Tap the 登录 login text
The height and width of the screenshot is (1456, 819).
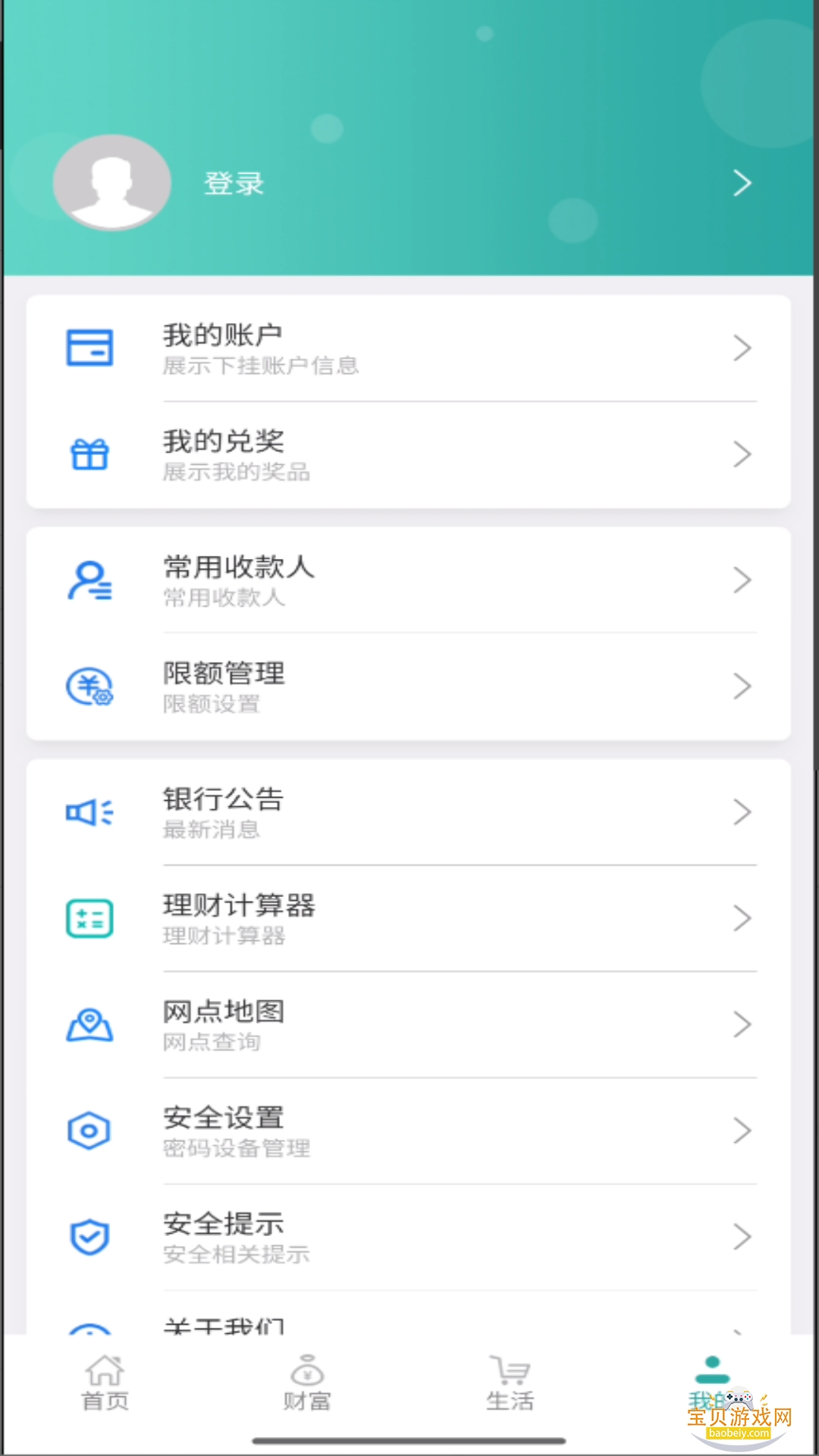[233, 183]
